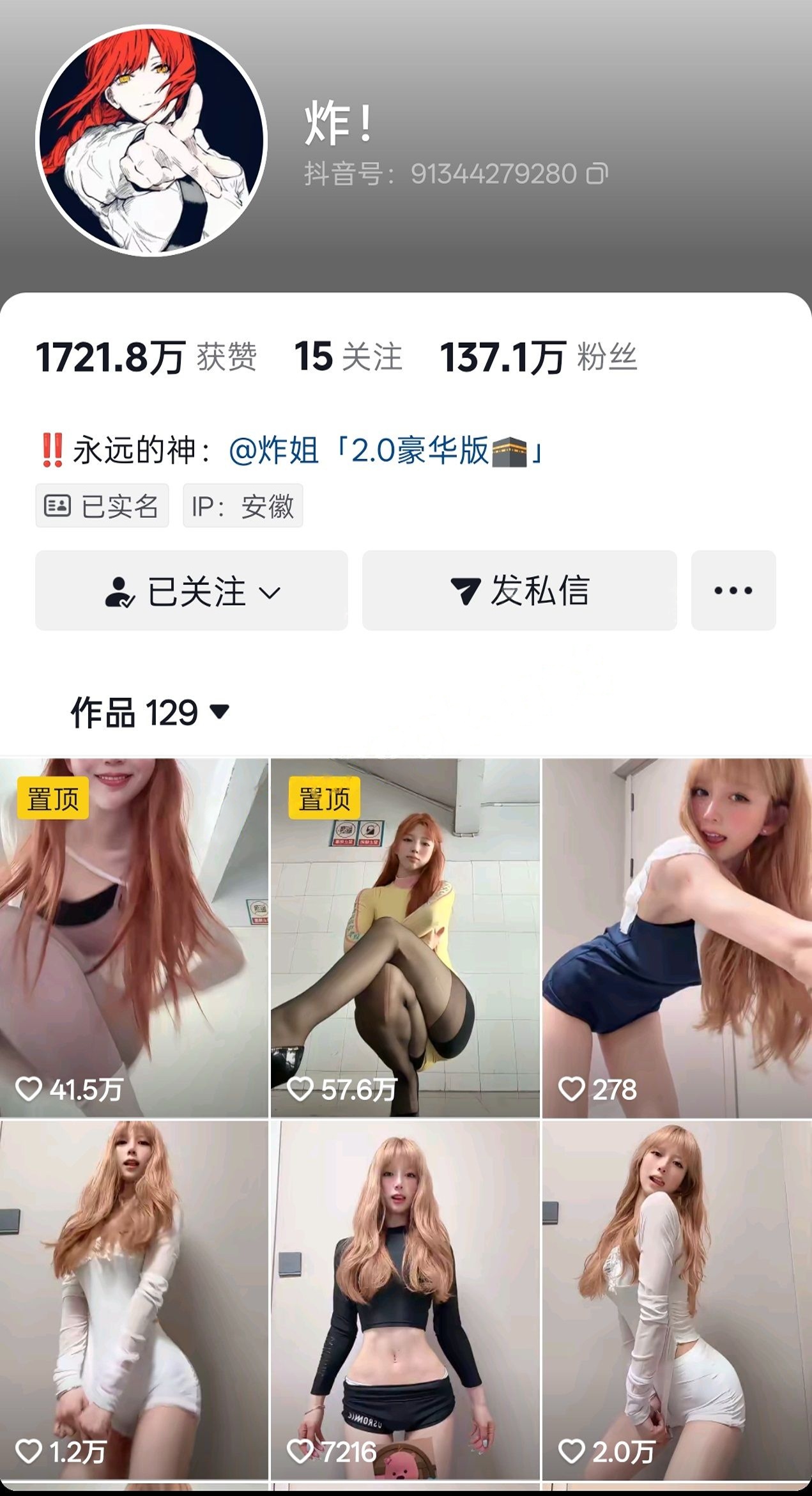This screenshot has width=812, height=1496.
Task: Open more options via the "..." icon
Action: (733, 592)
